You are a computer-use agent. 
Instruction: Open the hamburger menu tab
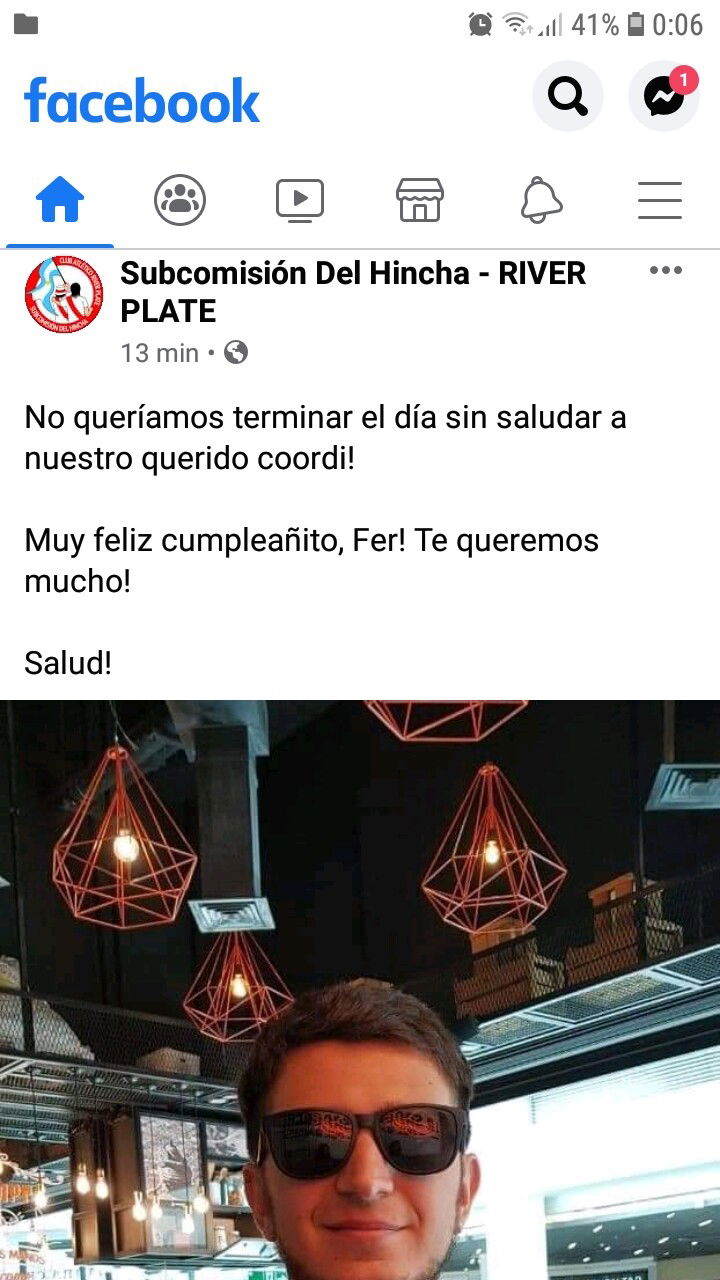660,200
